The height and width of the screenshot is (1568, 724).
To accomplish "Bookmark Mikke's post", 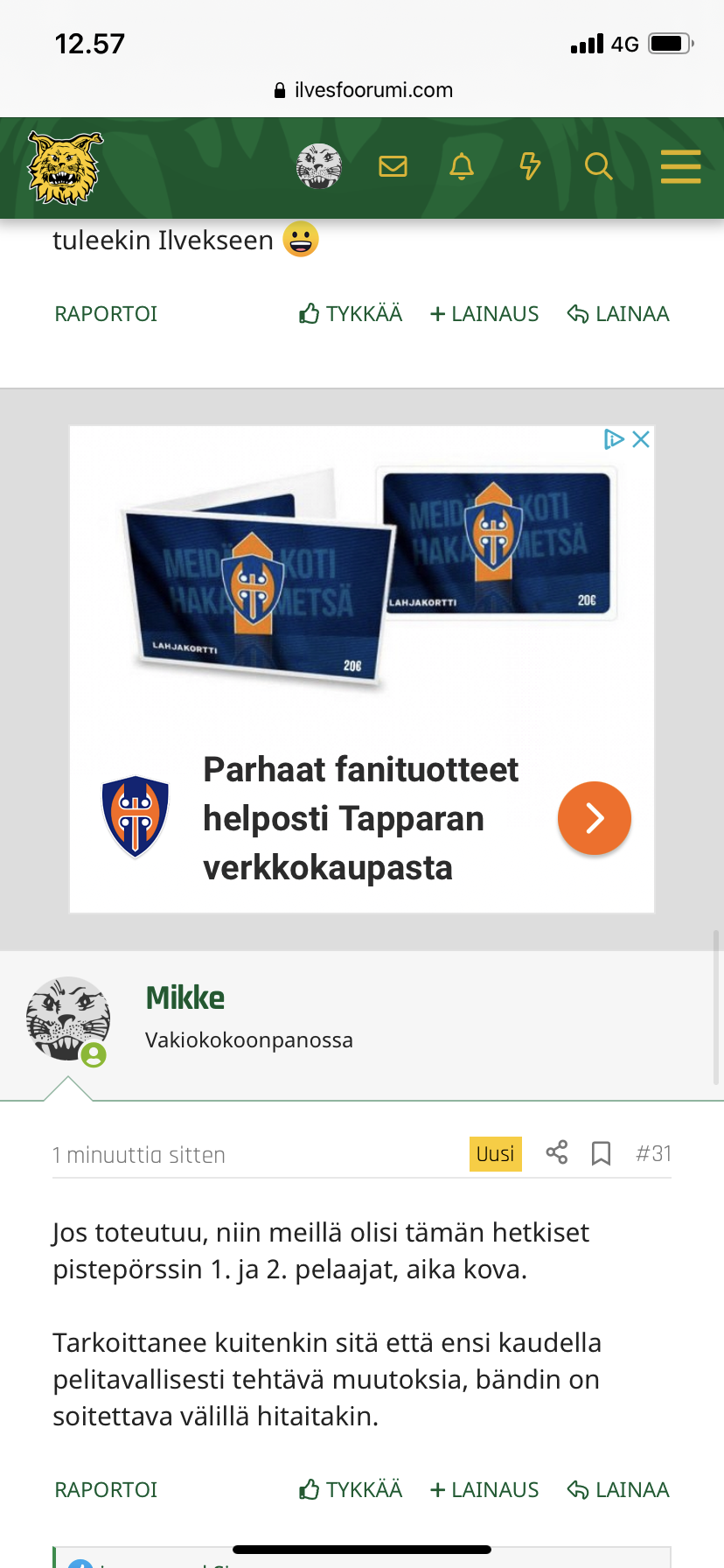I will click(x=601, y=1153).
